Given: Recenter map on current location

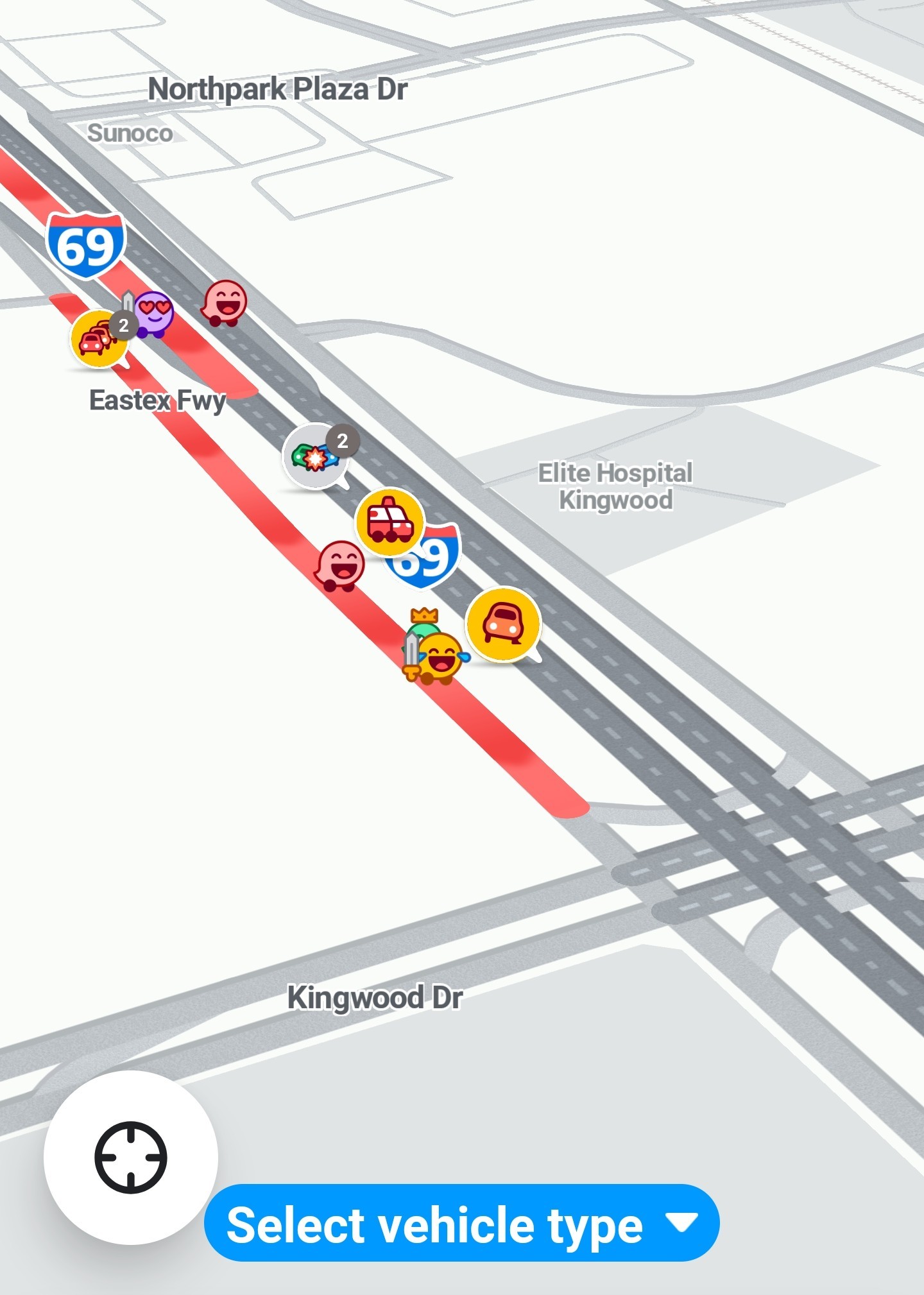Looking at the screenshot, I should click(x=131, y=1157).
